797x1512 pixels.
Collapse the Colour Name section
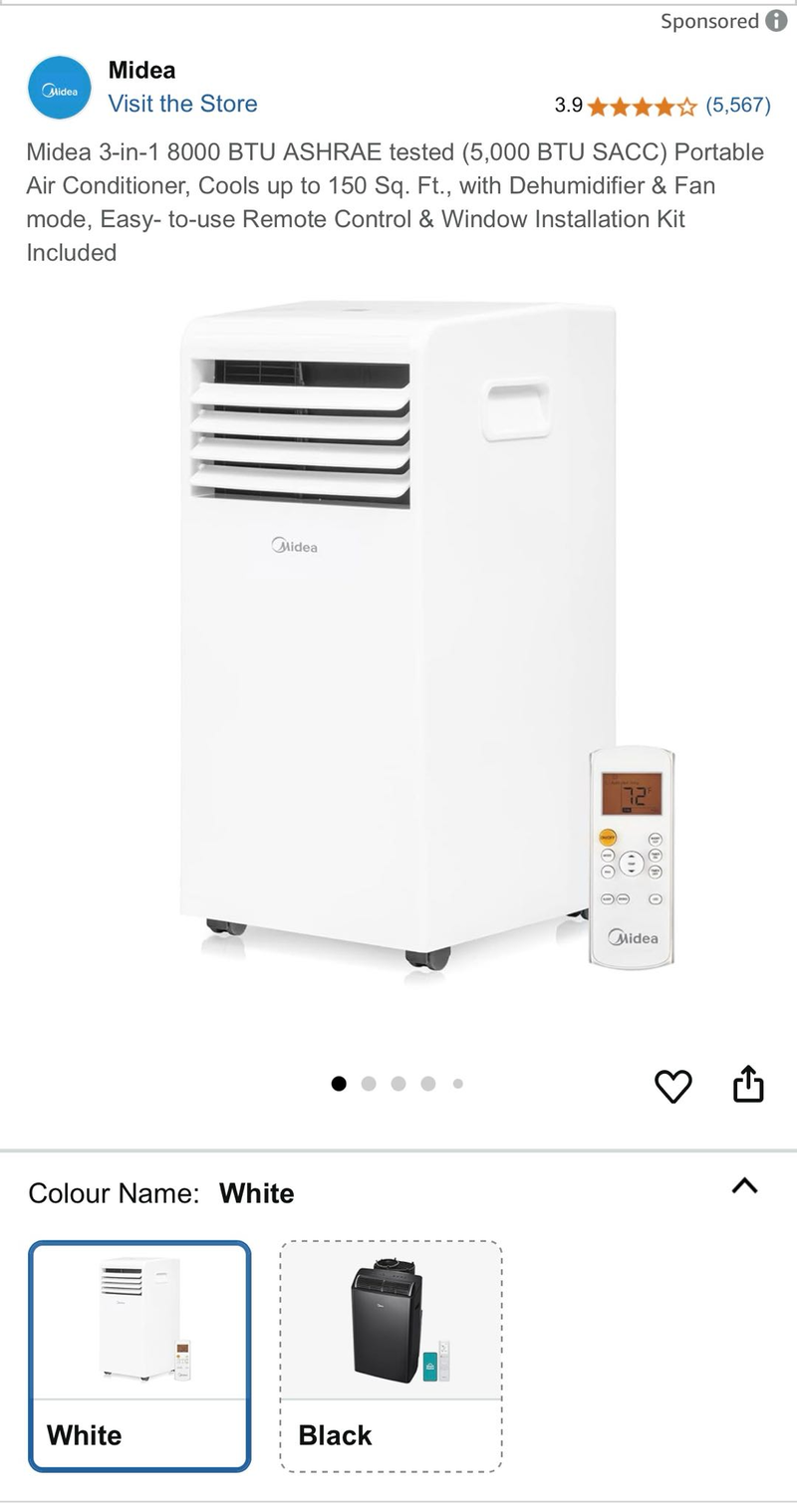point(744,1185)
